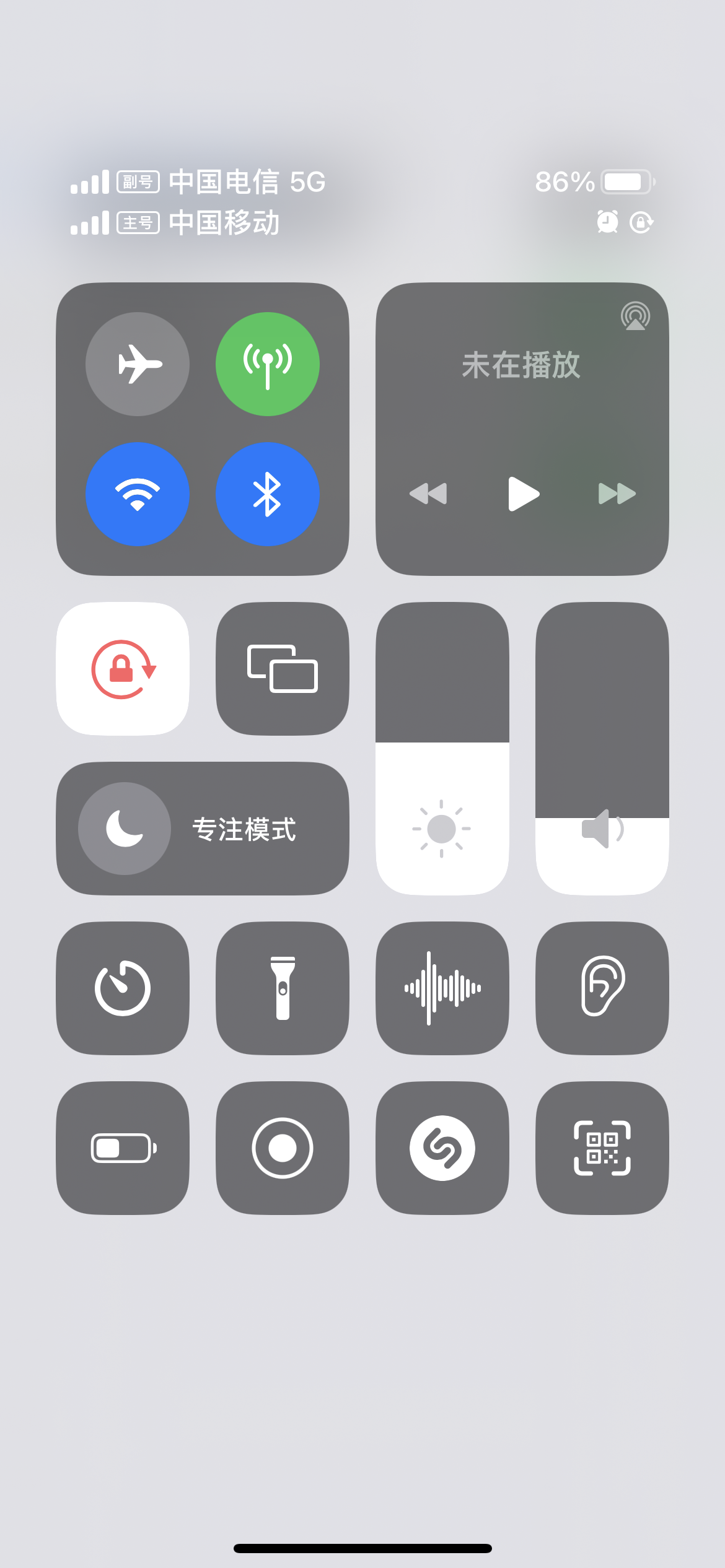The height and width of the screenshot is (1568, 725).
Task: Turn on the flashlight
Action: [x=283, y=988]
